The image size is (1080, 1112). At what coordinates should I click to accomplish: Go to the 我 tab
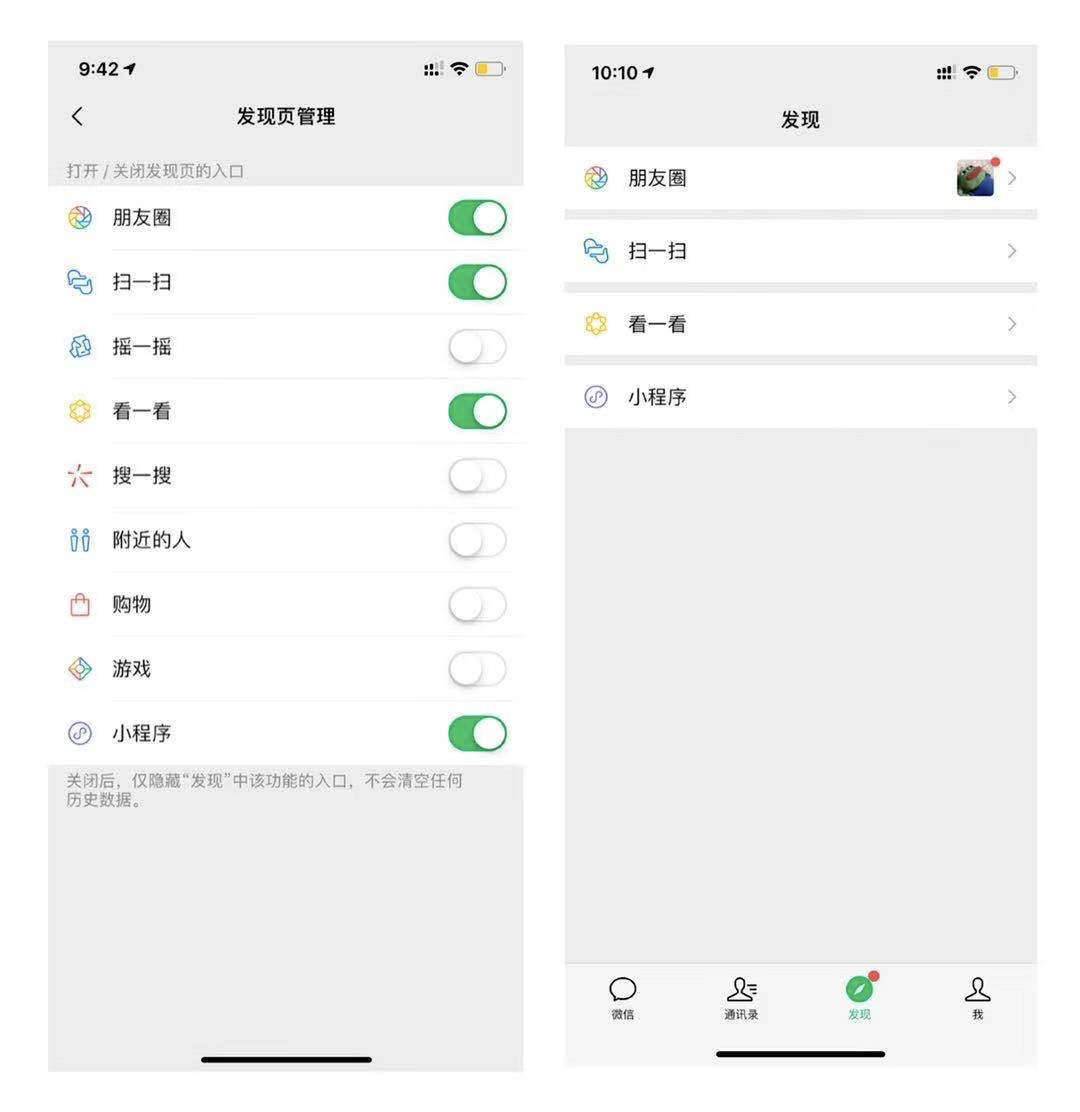977,998
